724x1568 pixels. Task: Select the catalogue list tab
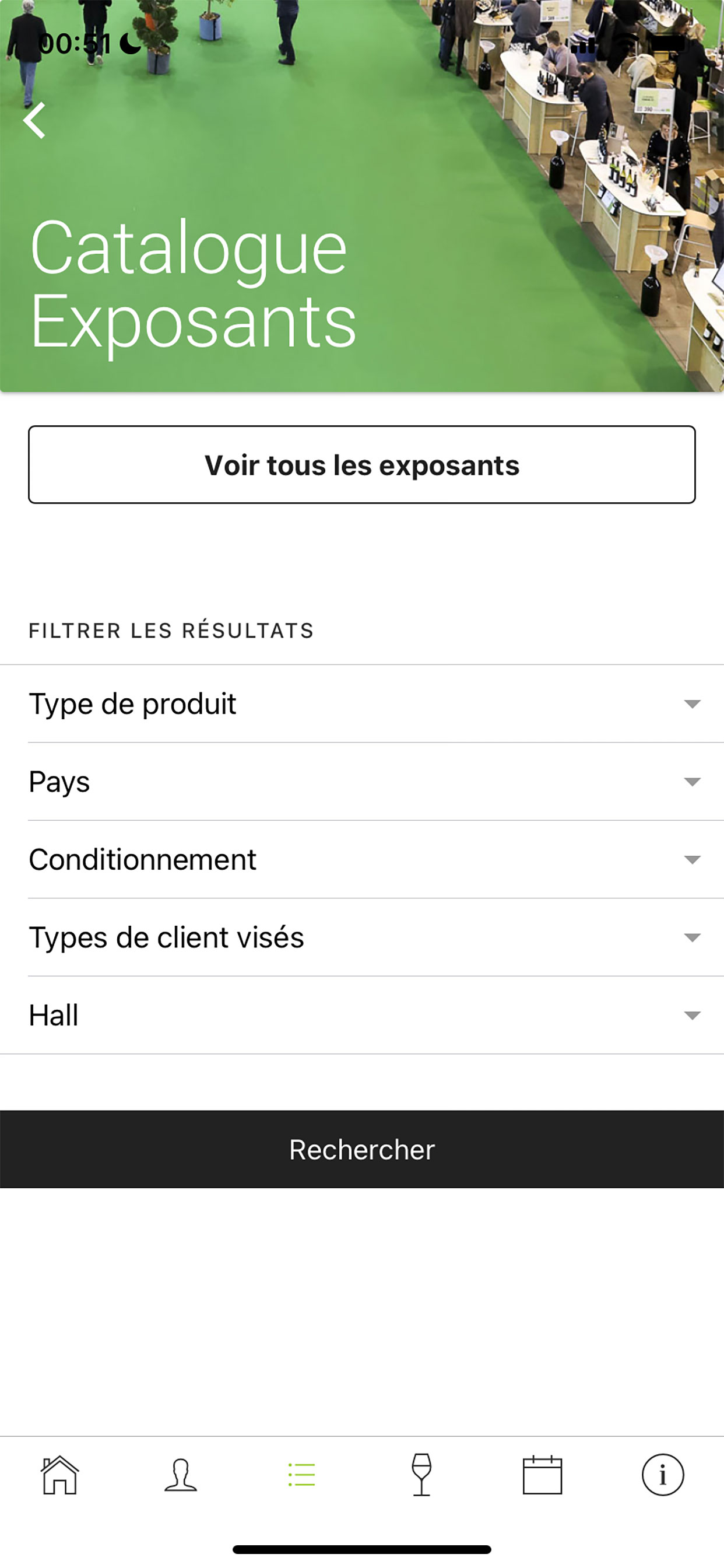click(302, 1475)
